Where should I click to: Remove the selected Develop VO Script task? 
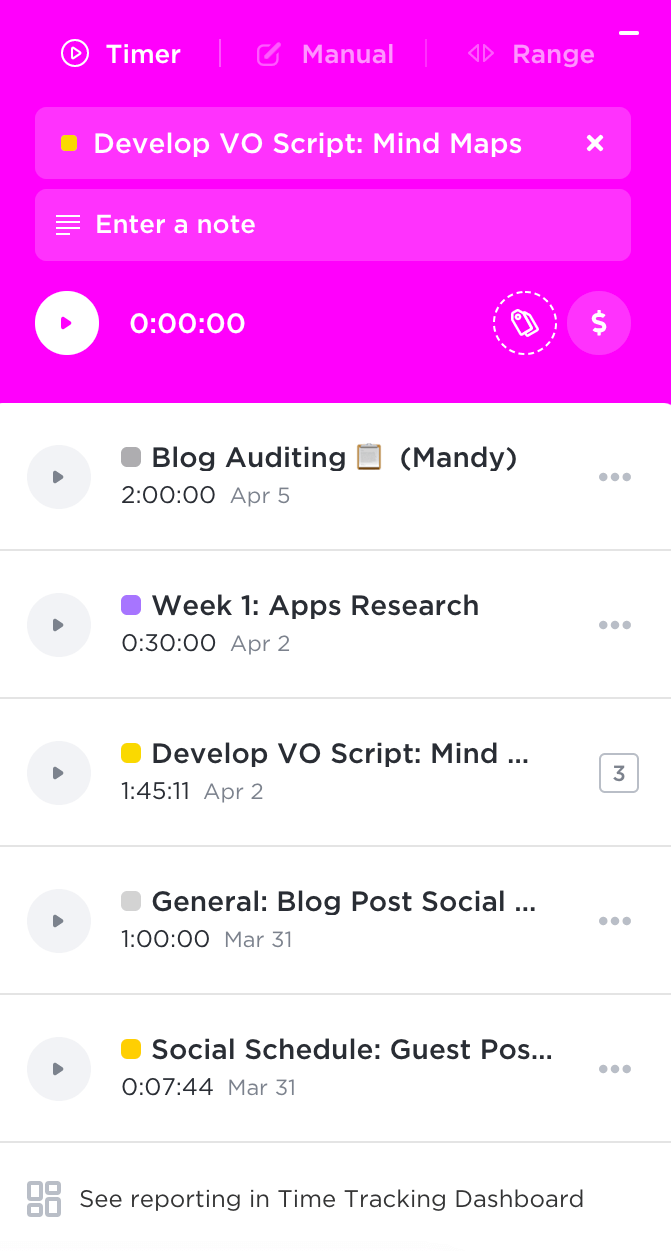click(595, 144)
